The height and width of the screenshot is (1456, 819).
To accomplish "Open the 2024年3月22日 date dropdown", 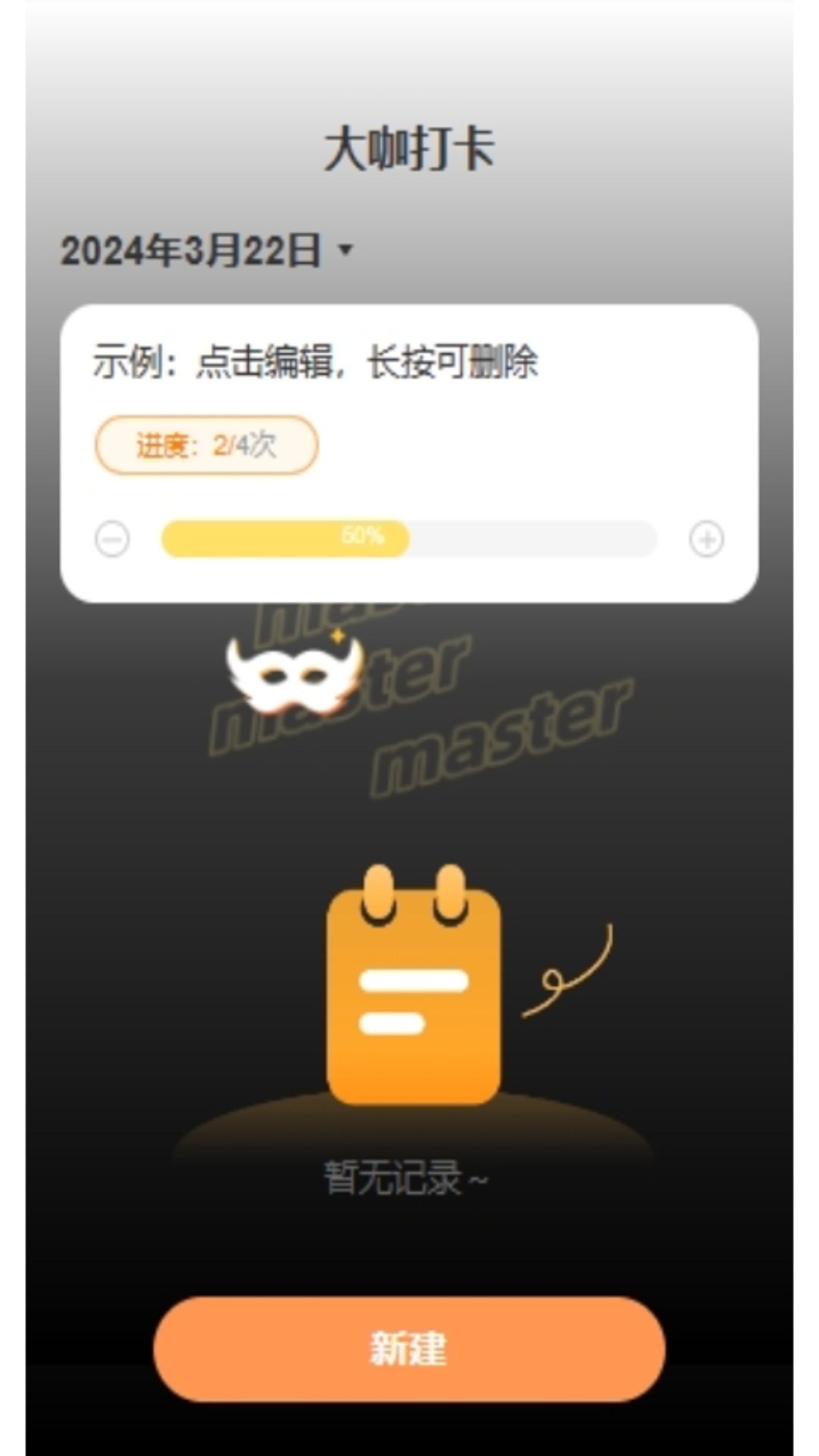I will [206, 250].
